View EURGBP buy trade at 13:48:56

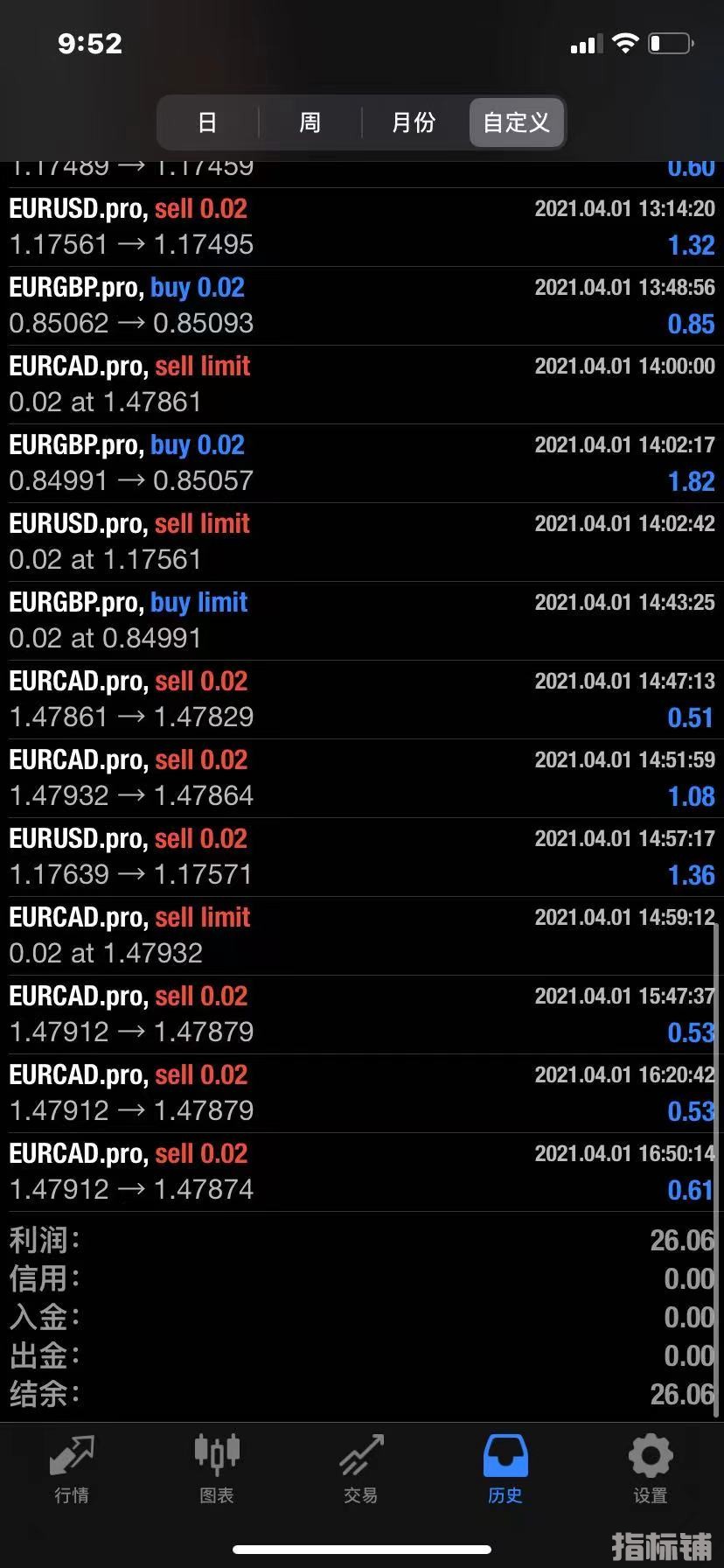pos(362,306)
